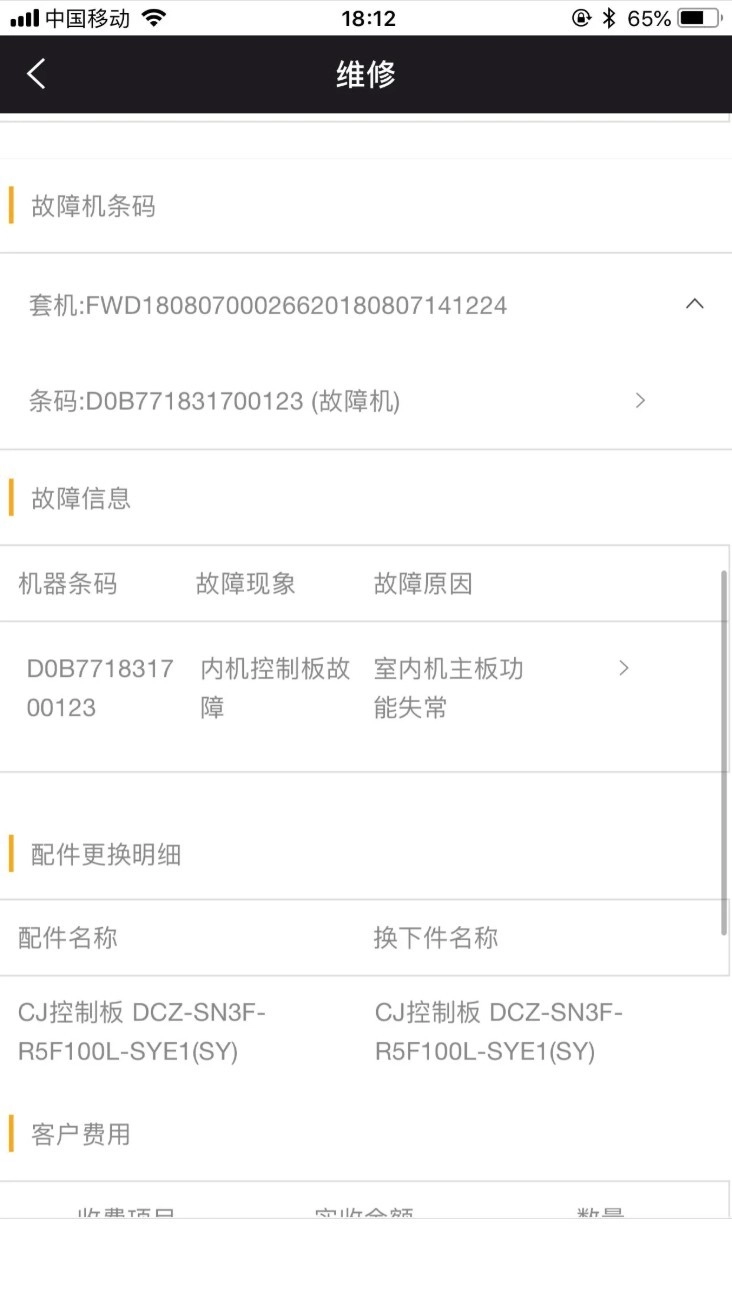Tap the 中国移动 carrier label

click(90, 16)
